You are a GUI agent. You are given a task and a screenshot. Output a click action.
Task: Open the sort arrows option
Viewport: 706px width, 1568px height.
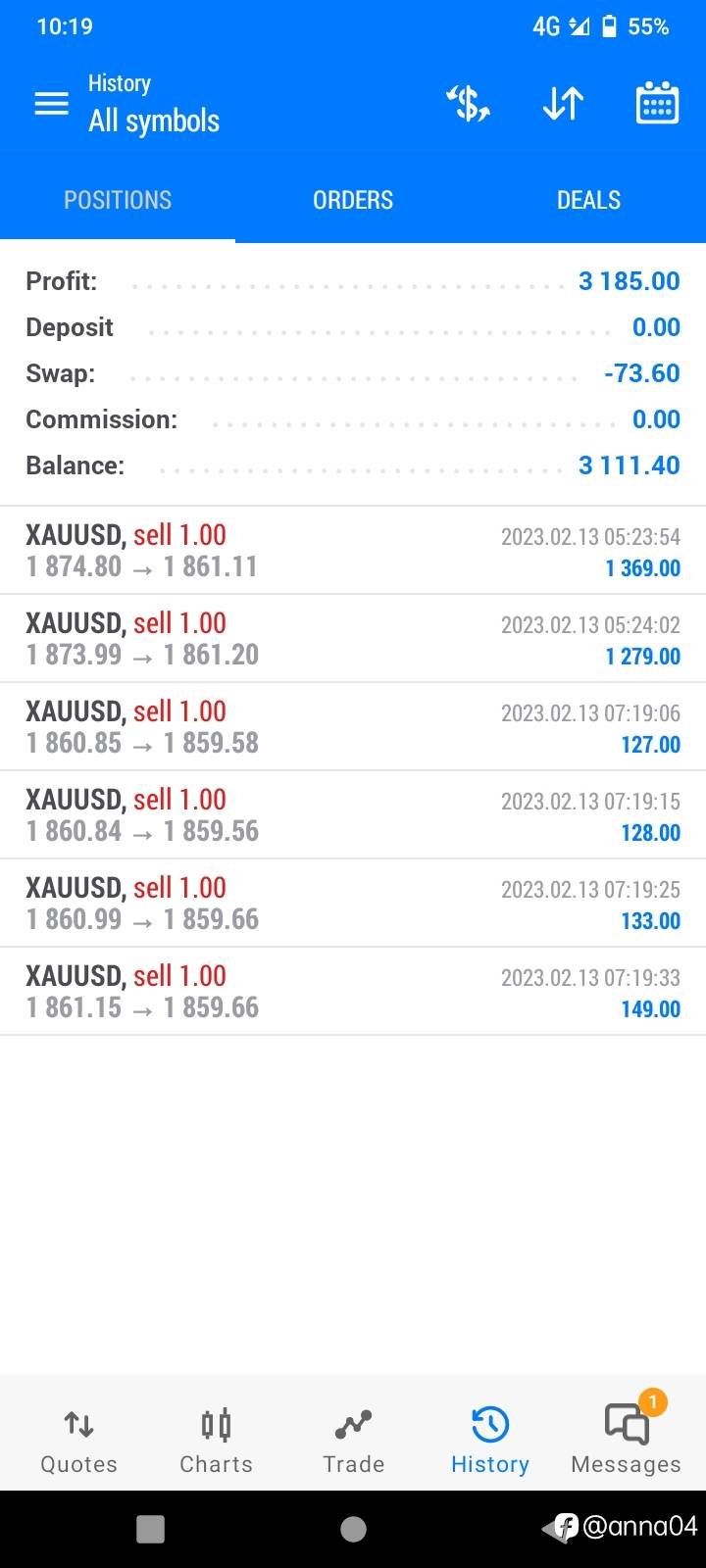(x=563, y=103)
